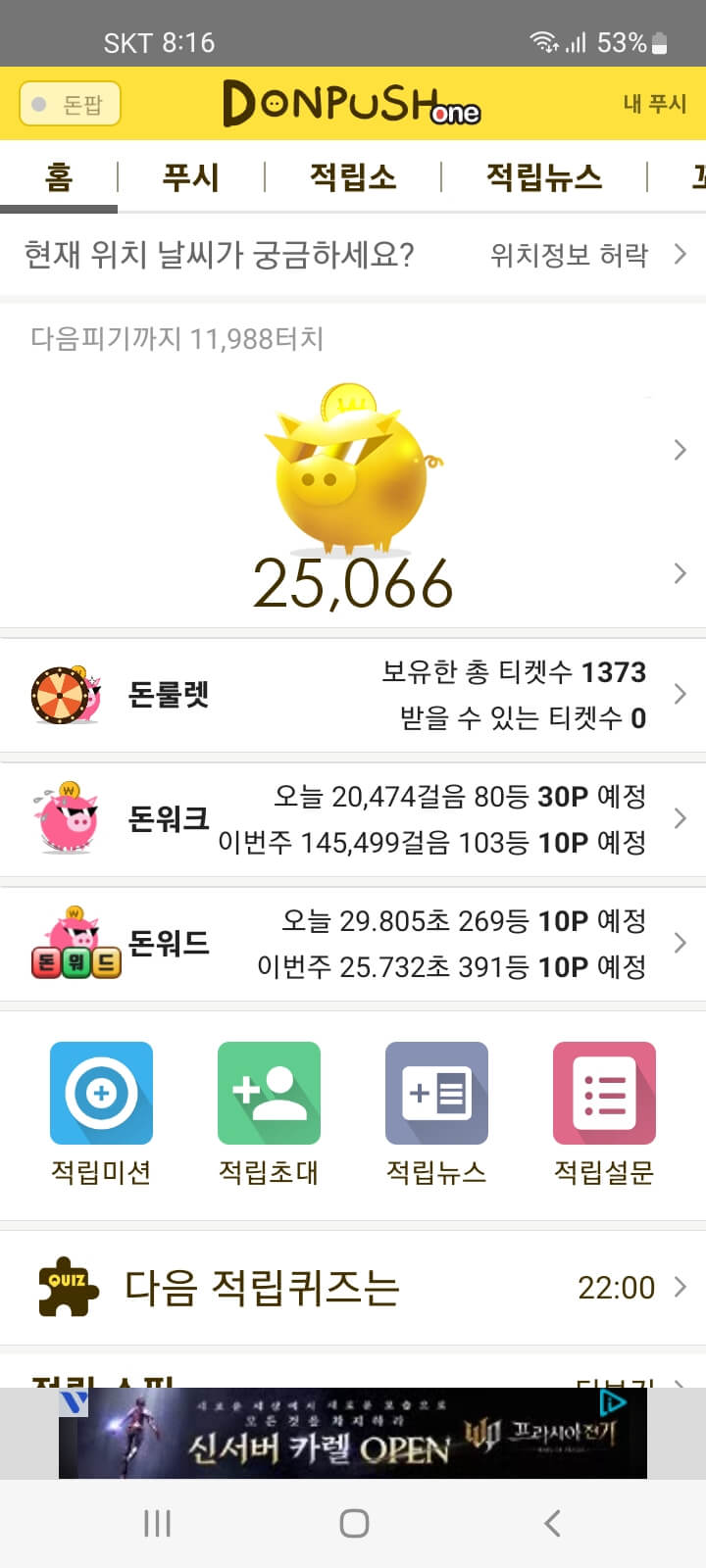
Task: Allow location info via 위치정보 허락
Action: [586, 256]
